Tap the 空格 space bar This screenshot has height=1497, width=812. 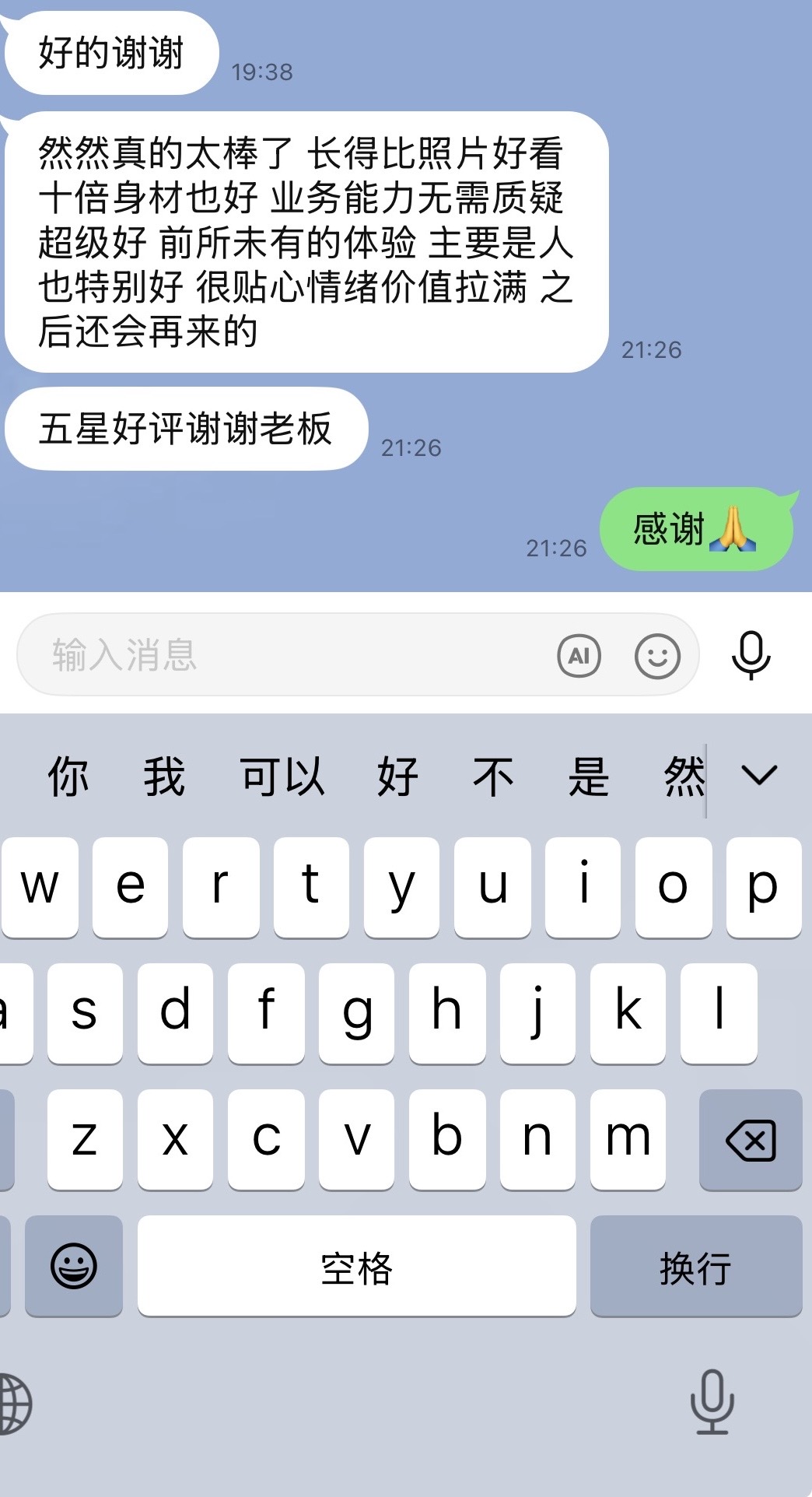point(357,1266)
